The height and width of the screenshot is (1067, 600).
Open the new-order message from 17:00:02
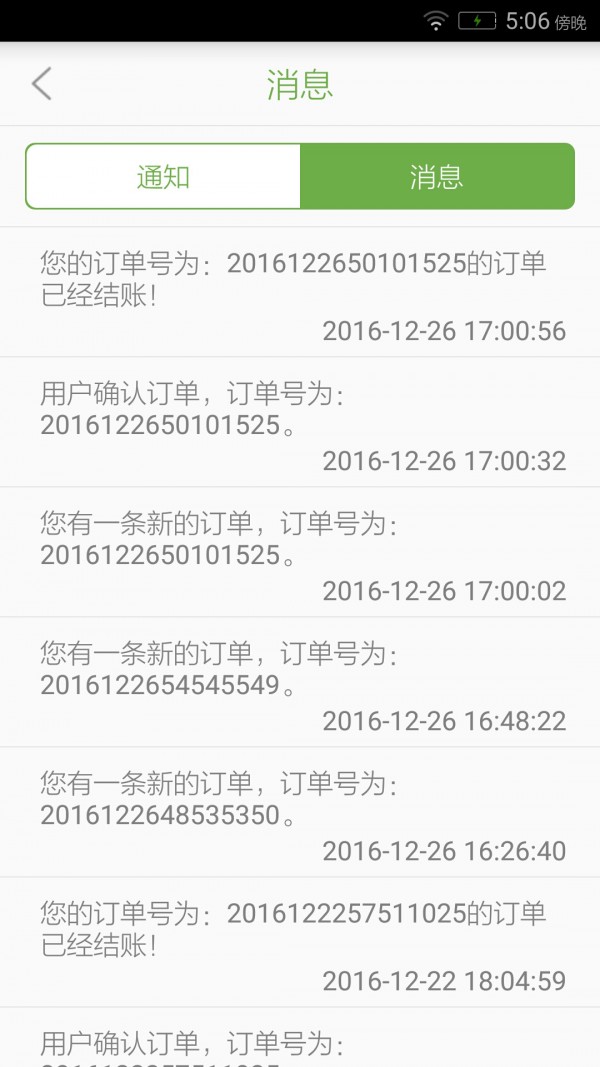[x=300, y=553]
